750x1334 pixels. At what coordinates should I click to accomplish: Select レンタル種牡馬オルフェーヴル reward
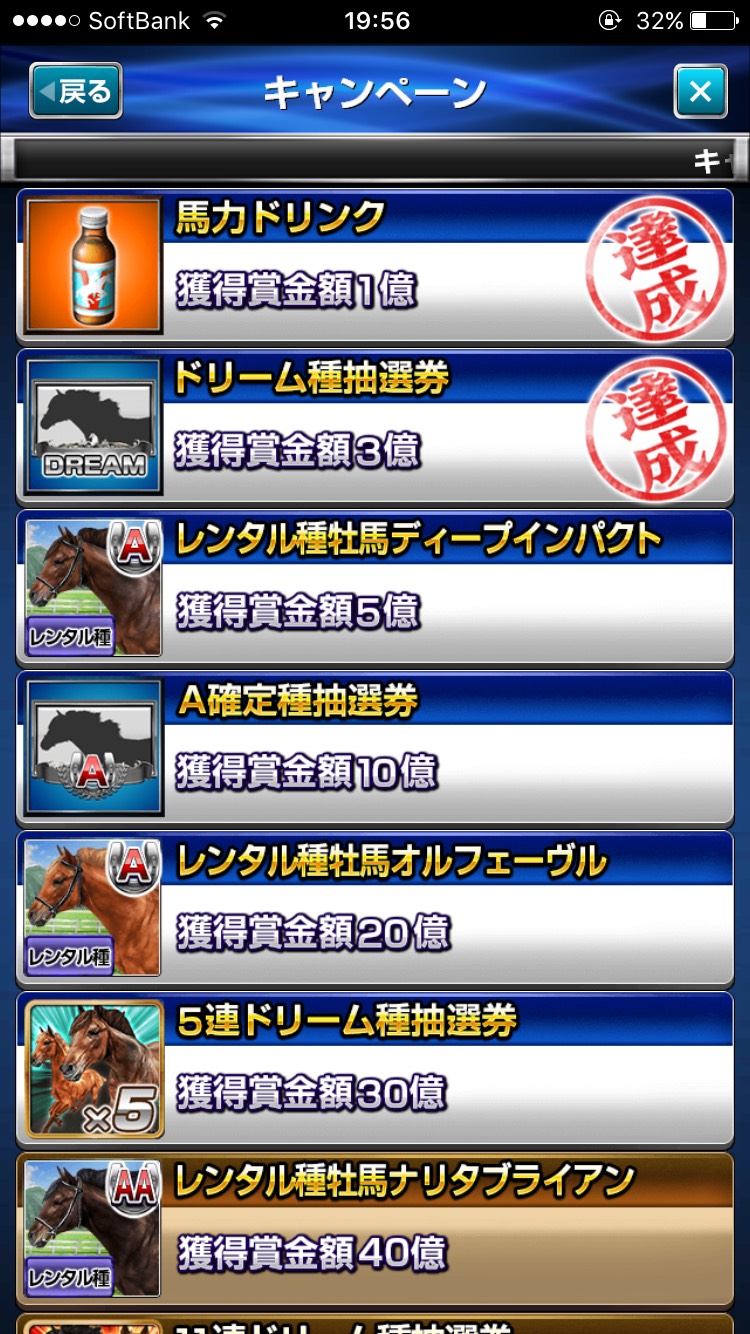pos(375,908)
